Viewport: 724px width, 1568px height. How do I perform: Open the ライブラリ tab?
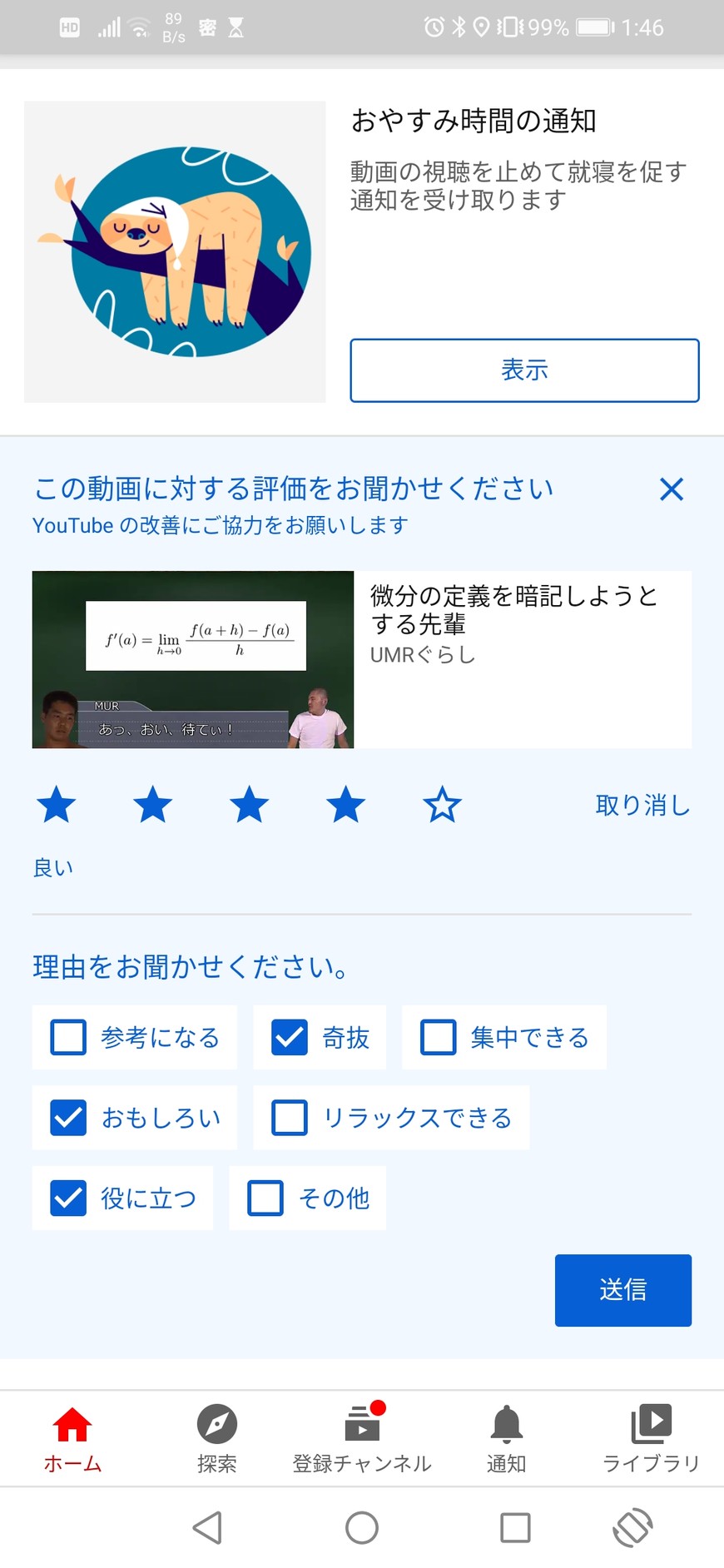(651, 1438)
